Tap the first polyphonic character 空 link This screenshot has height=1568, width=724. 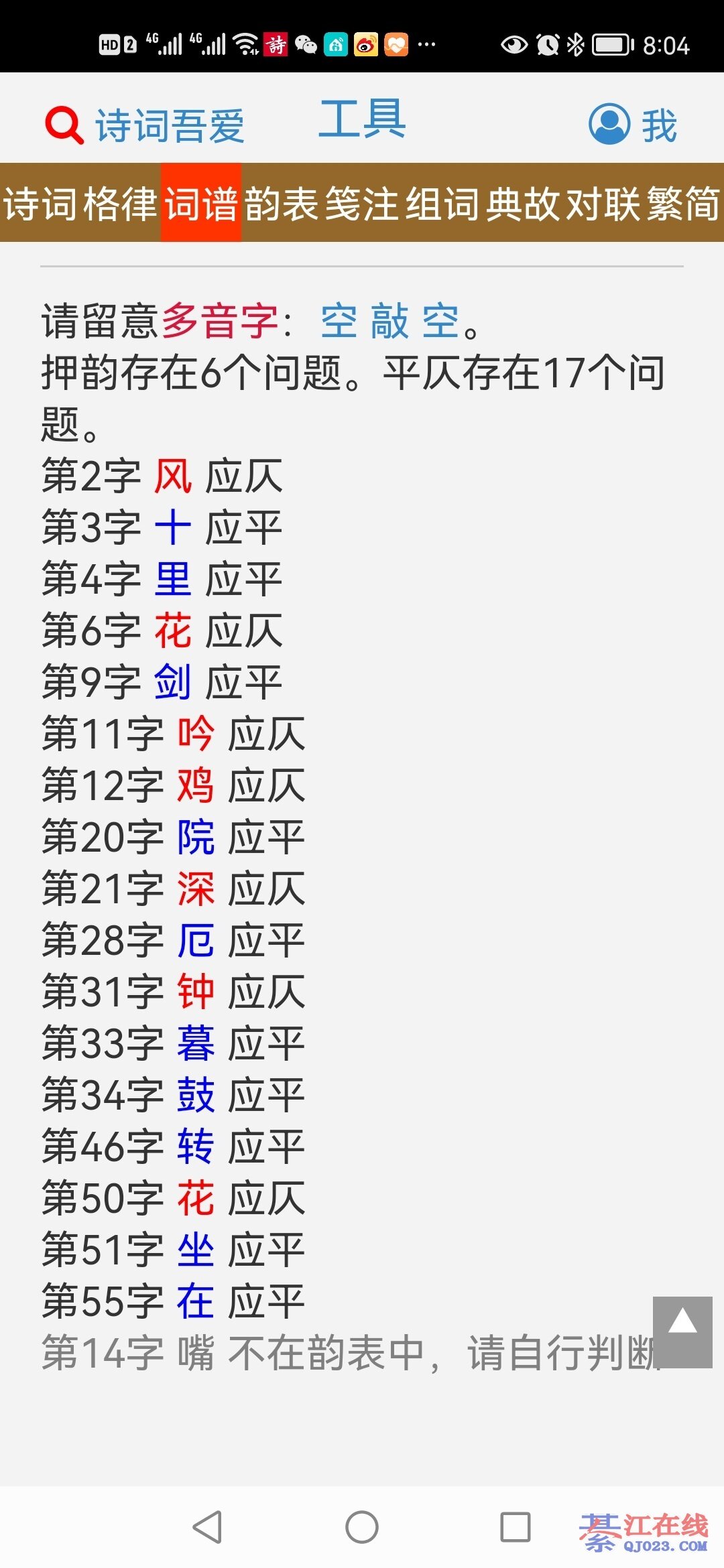(339, 322)
